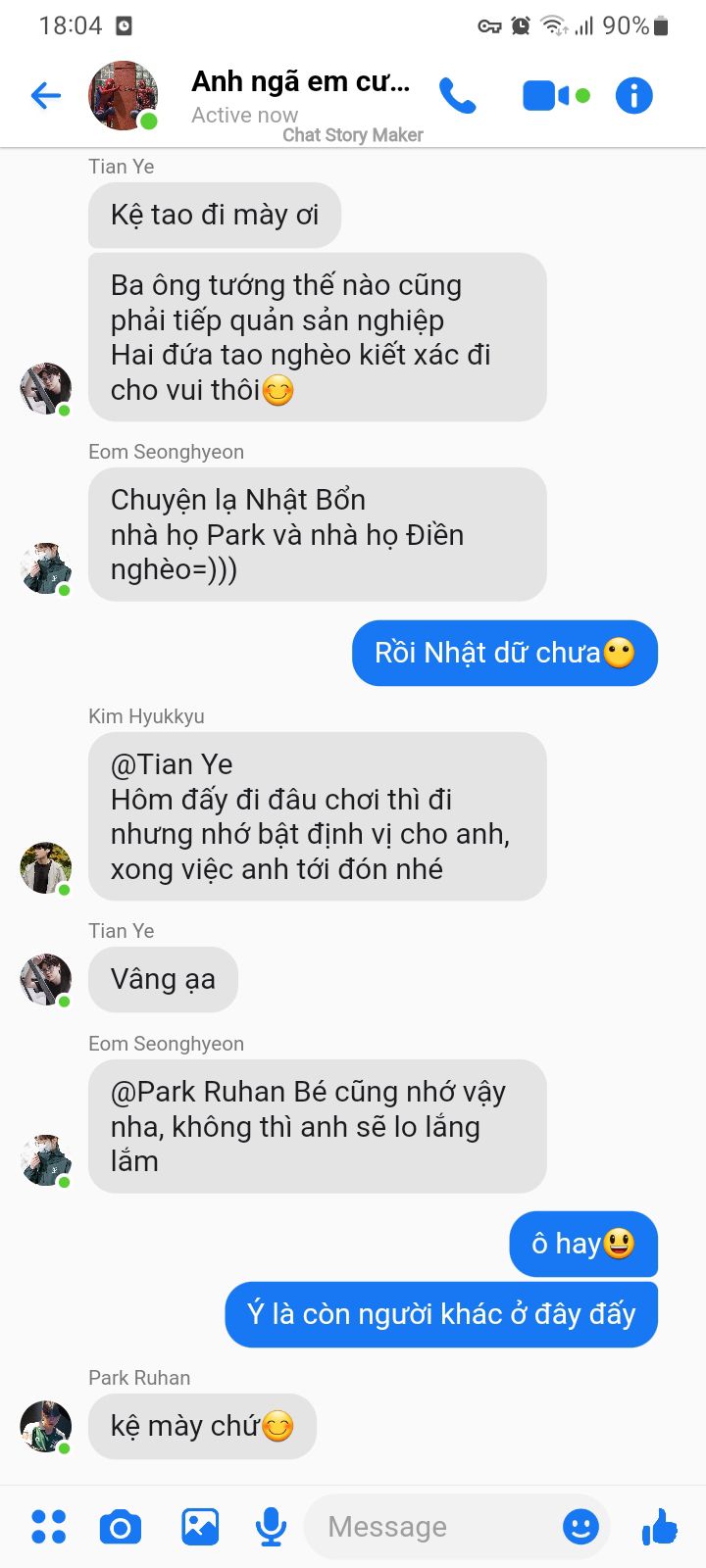Open the more apps grid icon
Screen dimensions: 706x1568
point(48,1526)
